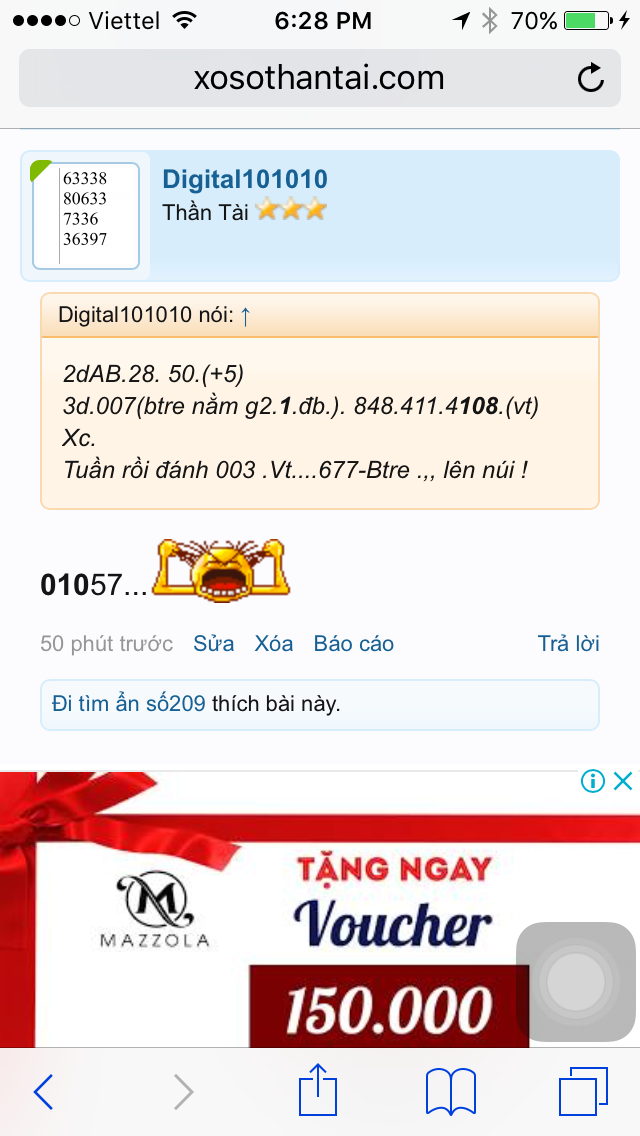Screen dimensions: 640x1136
Task: Open Safari bookmarks
Action: click(x=450, y=1092)
